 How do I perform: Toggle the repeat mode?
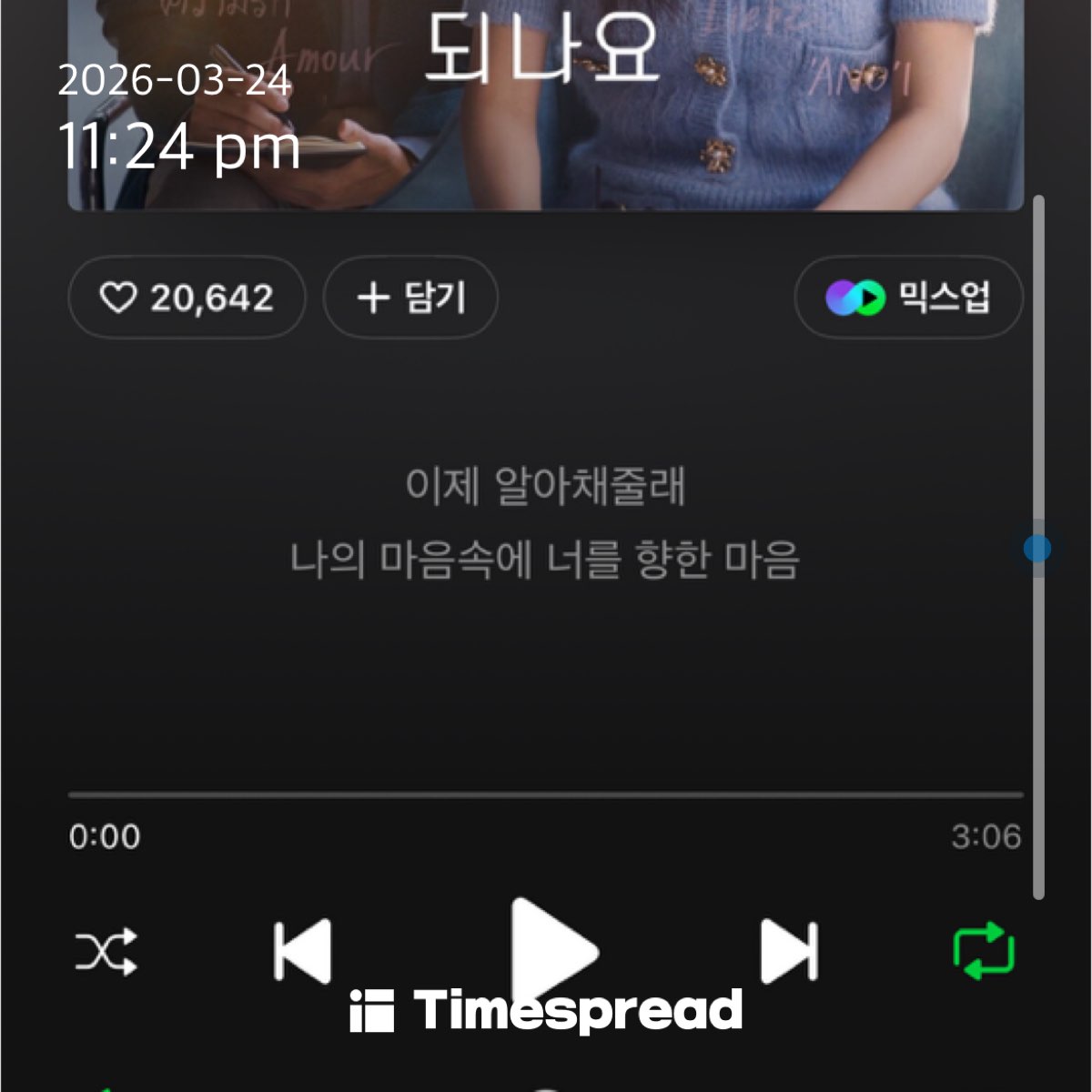[984, 952]
